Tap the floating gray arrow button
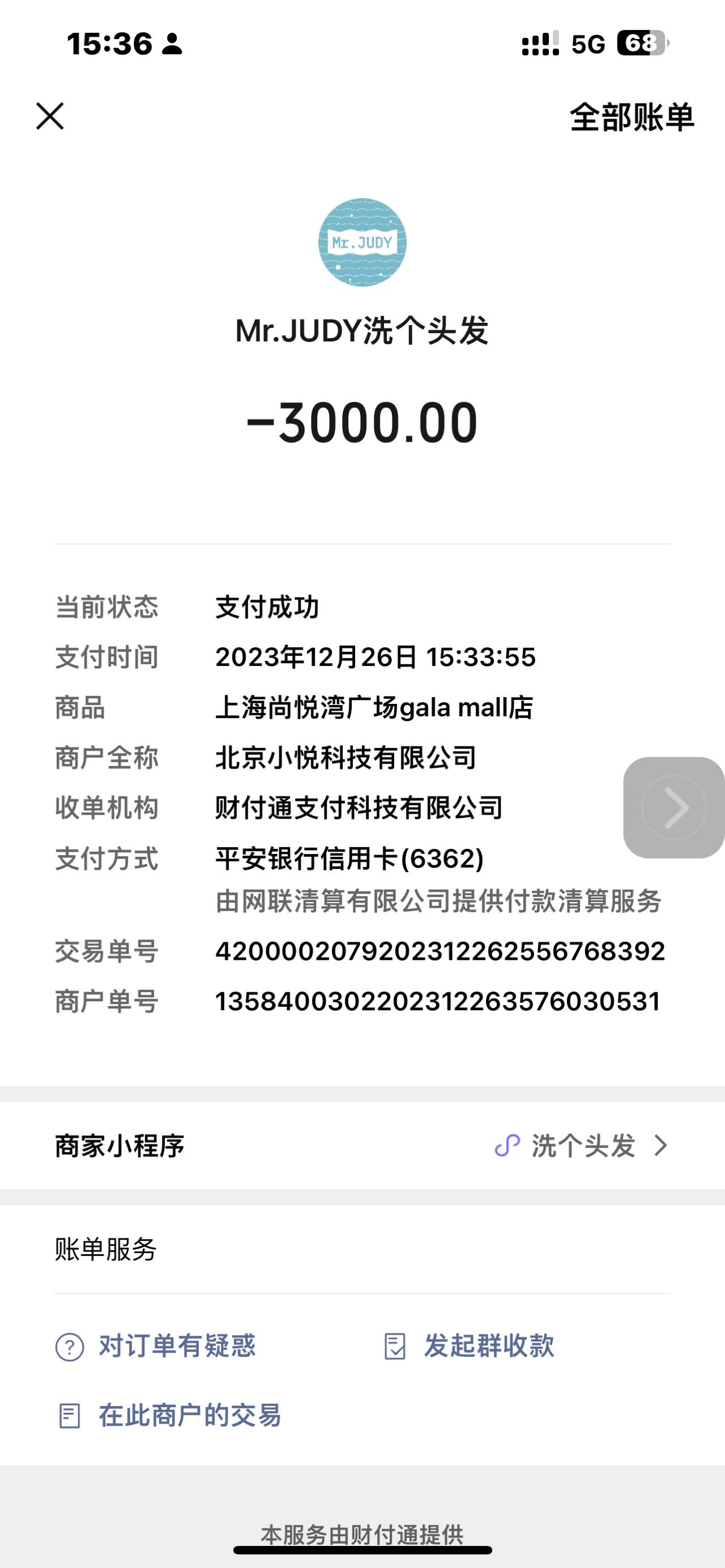 [674, 808]
